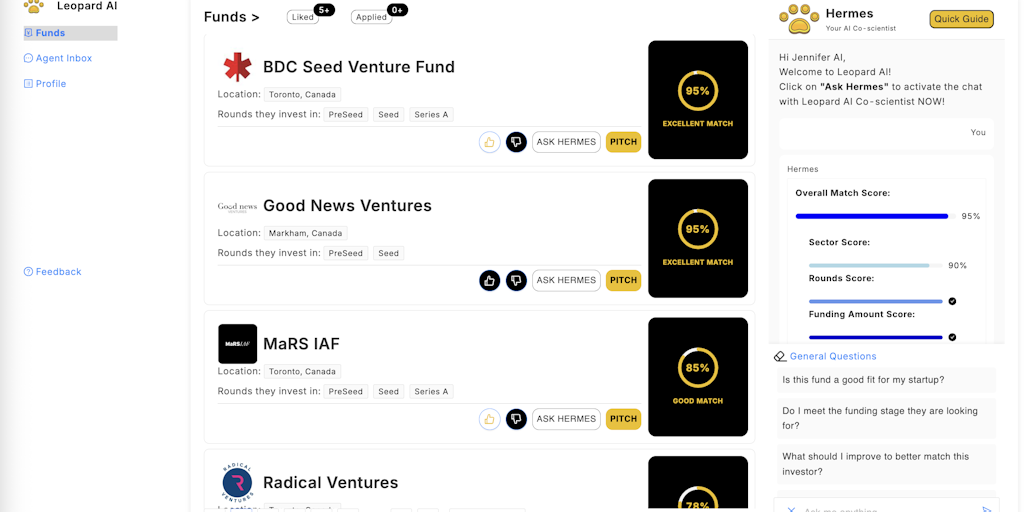Go to Profile page
The height and width of the screenshot is (512, 1024).
(x=50, y=84)
